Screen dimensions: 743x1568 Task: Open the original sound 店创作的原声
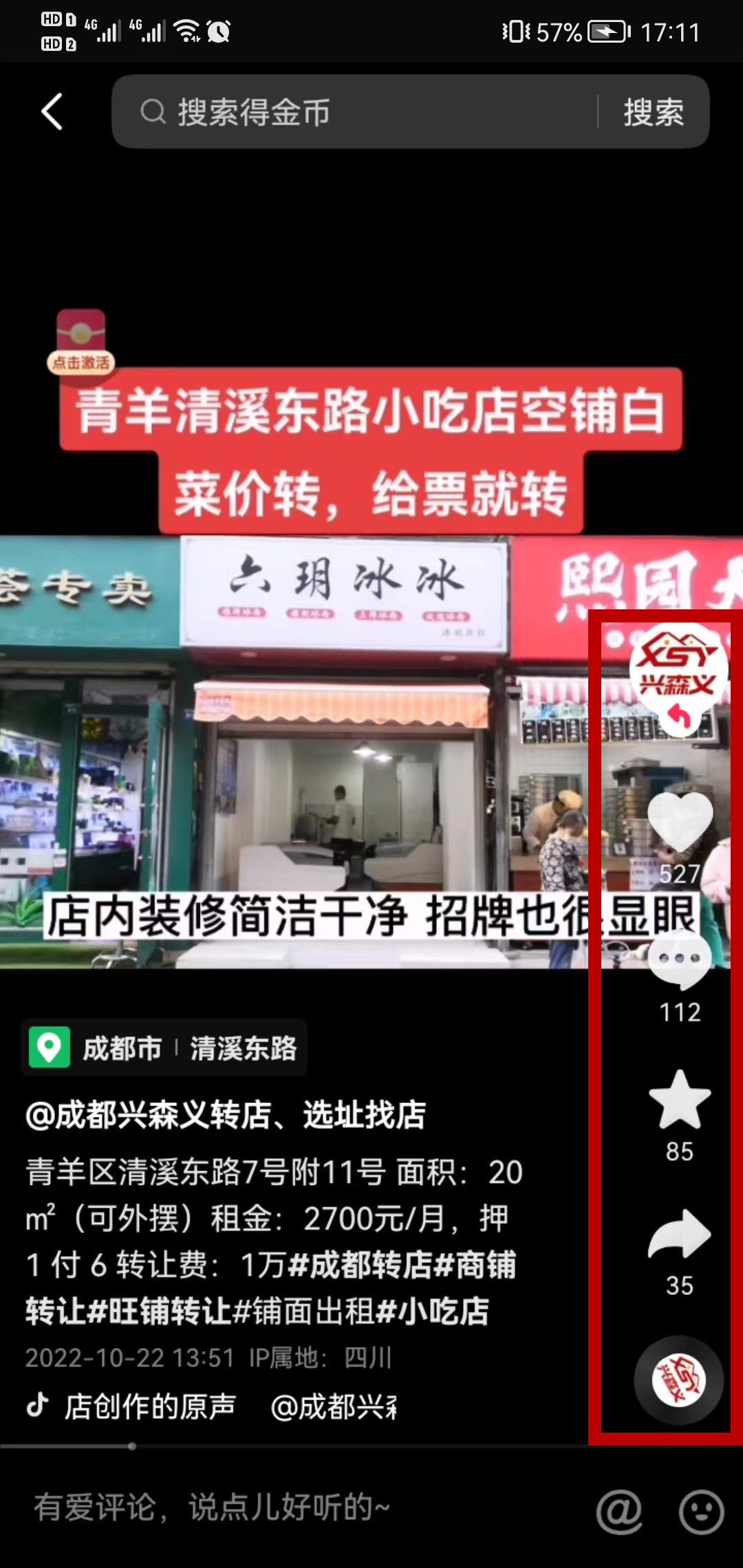coord(150,1406)
